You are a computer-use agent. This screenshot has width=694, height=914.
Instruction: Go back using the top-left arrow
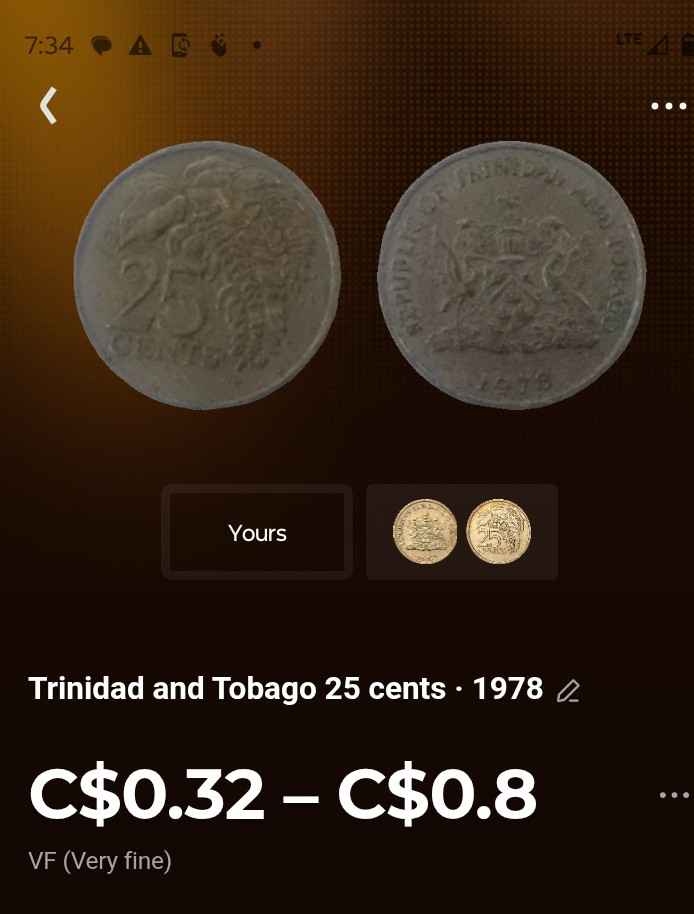tap(48, 105)
